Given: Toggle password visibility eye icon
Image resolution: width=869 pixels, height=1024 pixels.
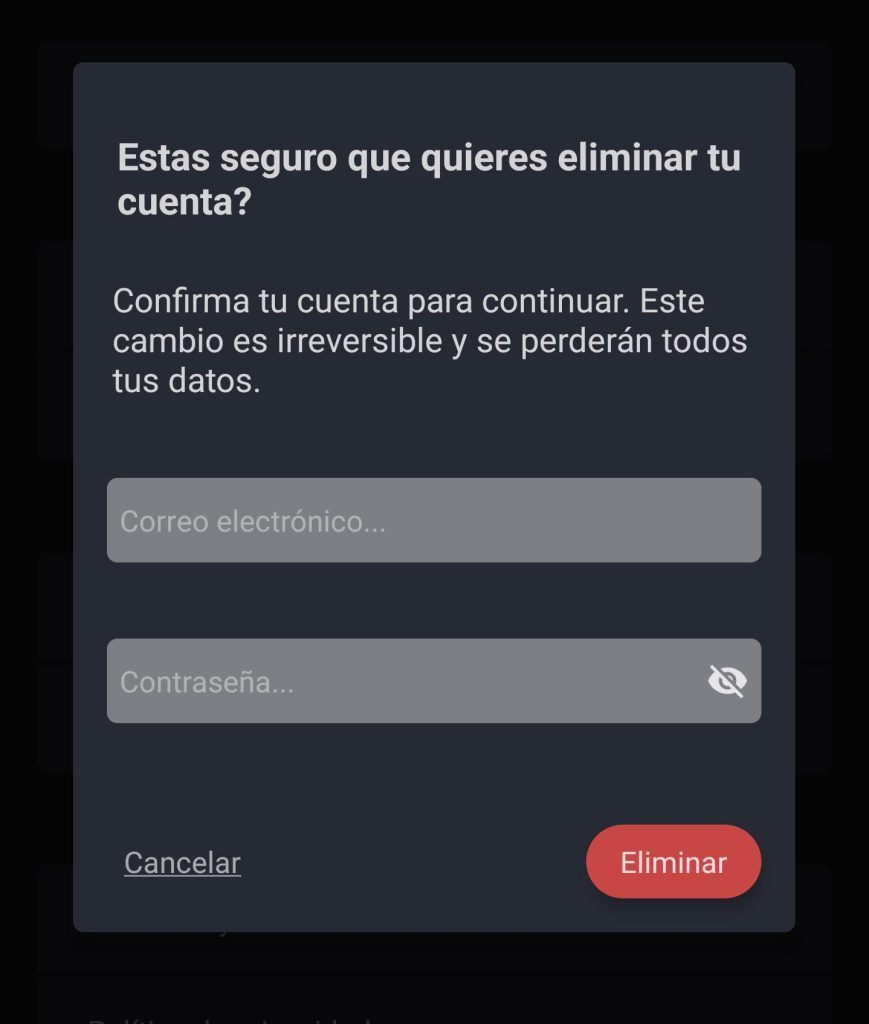Looking at the screenshot, I should (727, 681).
